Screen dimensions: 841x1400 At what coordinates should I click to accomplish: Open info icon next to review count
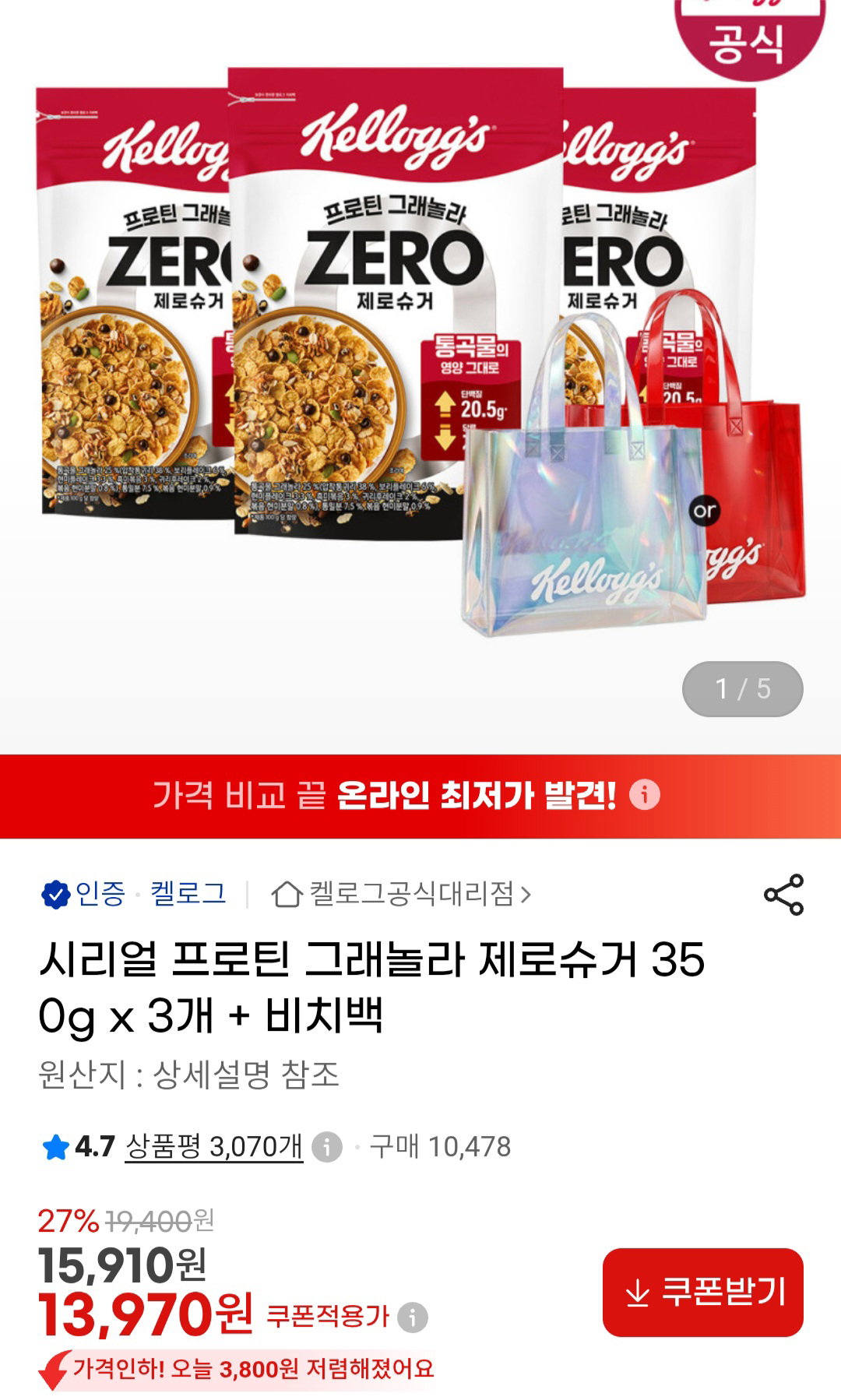tap(327, 1147)
